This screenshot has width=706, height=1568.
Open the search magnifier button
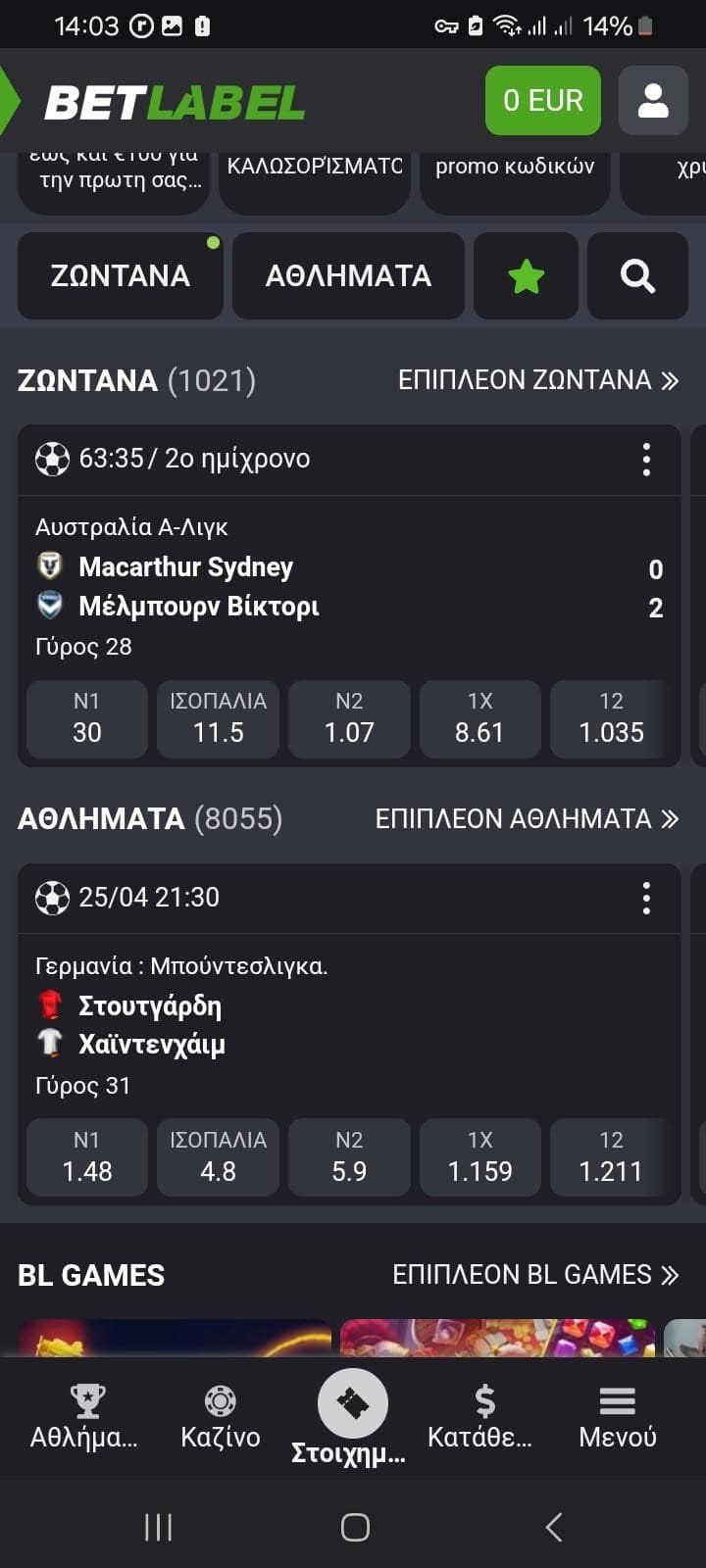coord(637,276)
